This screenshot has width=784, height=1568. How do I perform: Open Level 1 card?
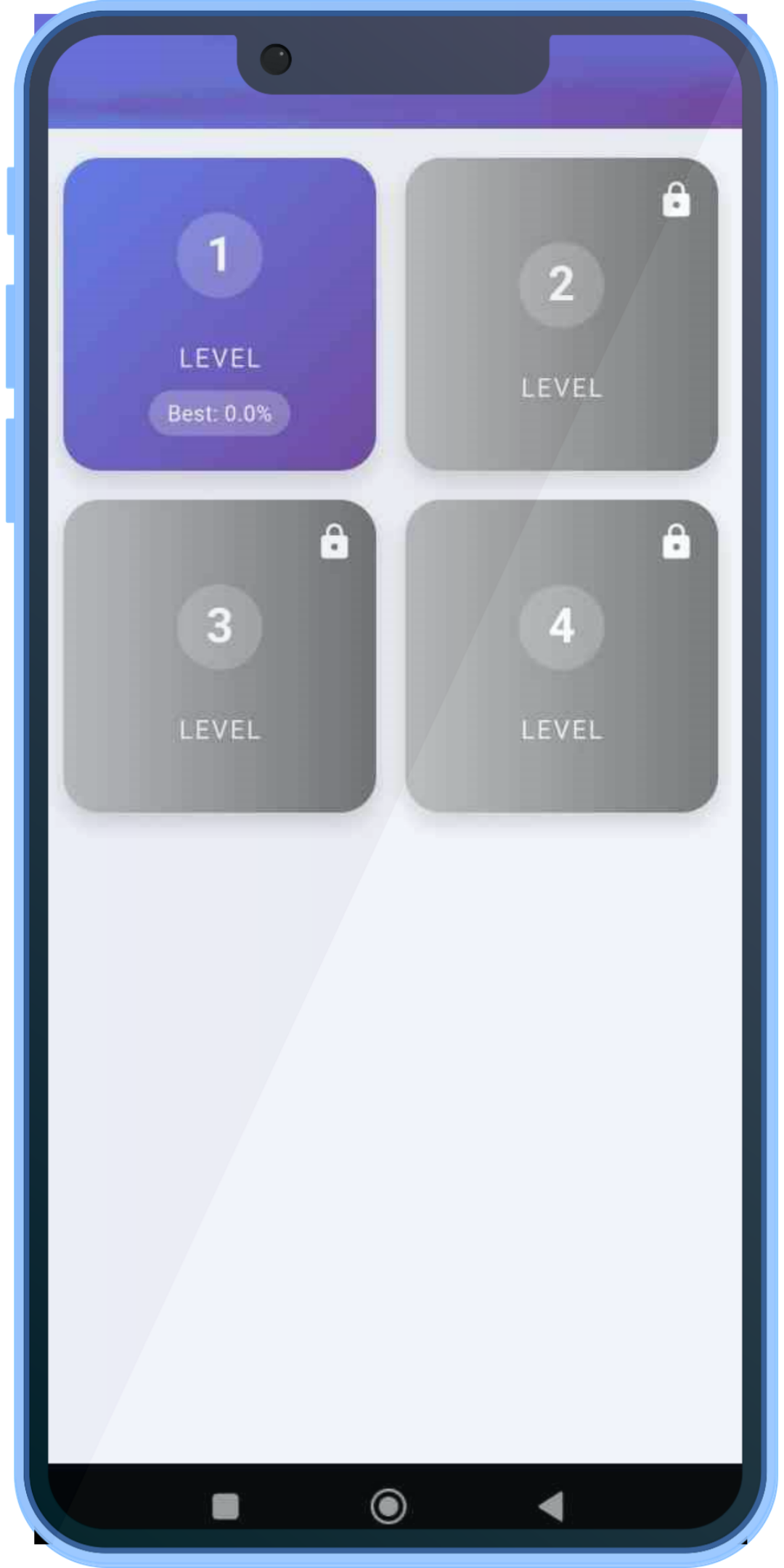219,314
